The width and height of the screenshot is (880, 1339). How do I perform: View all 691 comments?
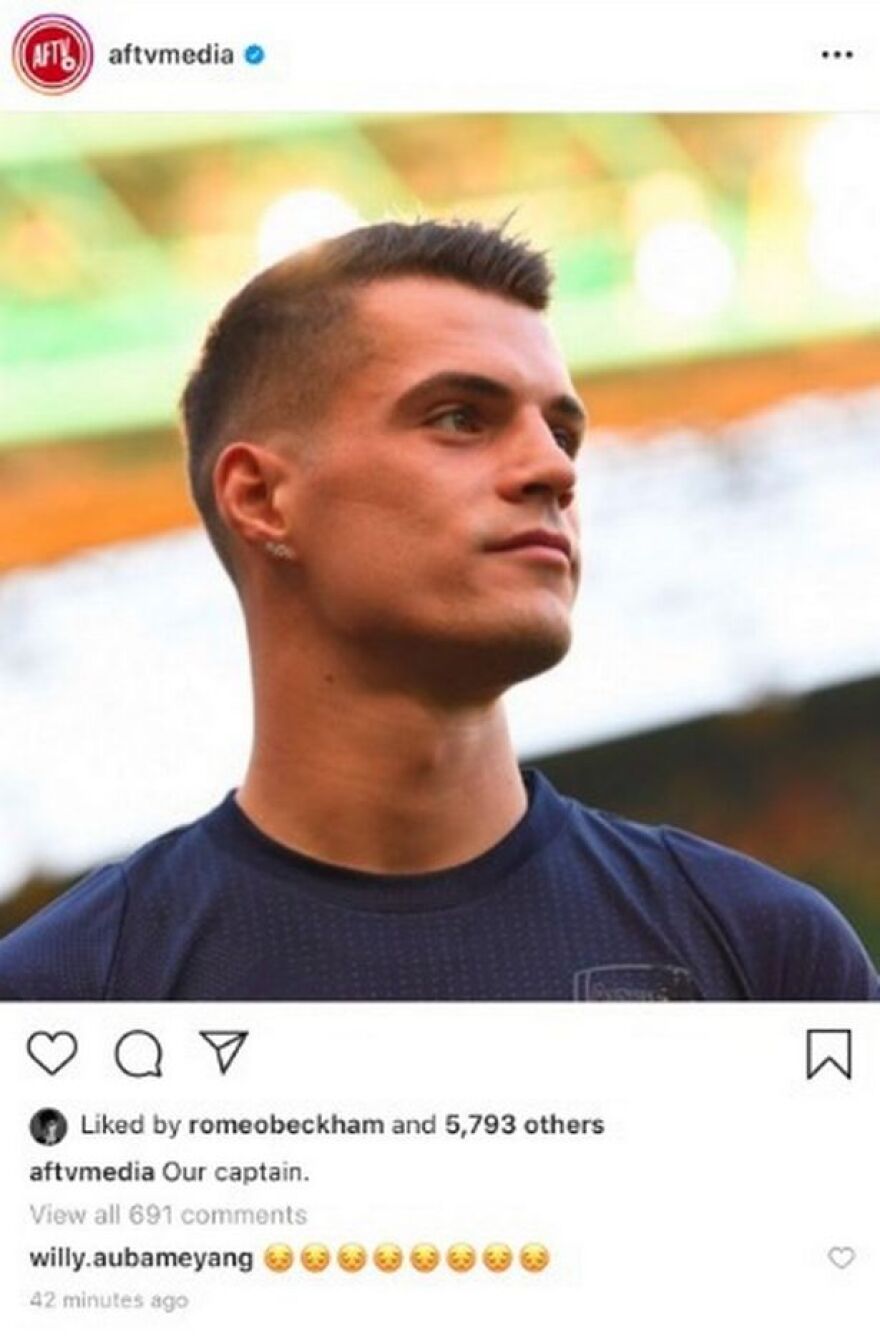tap(168, 1215)
